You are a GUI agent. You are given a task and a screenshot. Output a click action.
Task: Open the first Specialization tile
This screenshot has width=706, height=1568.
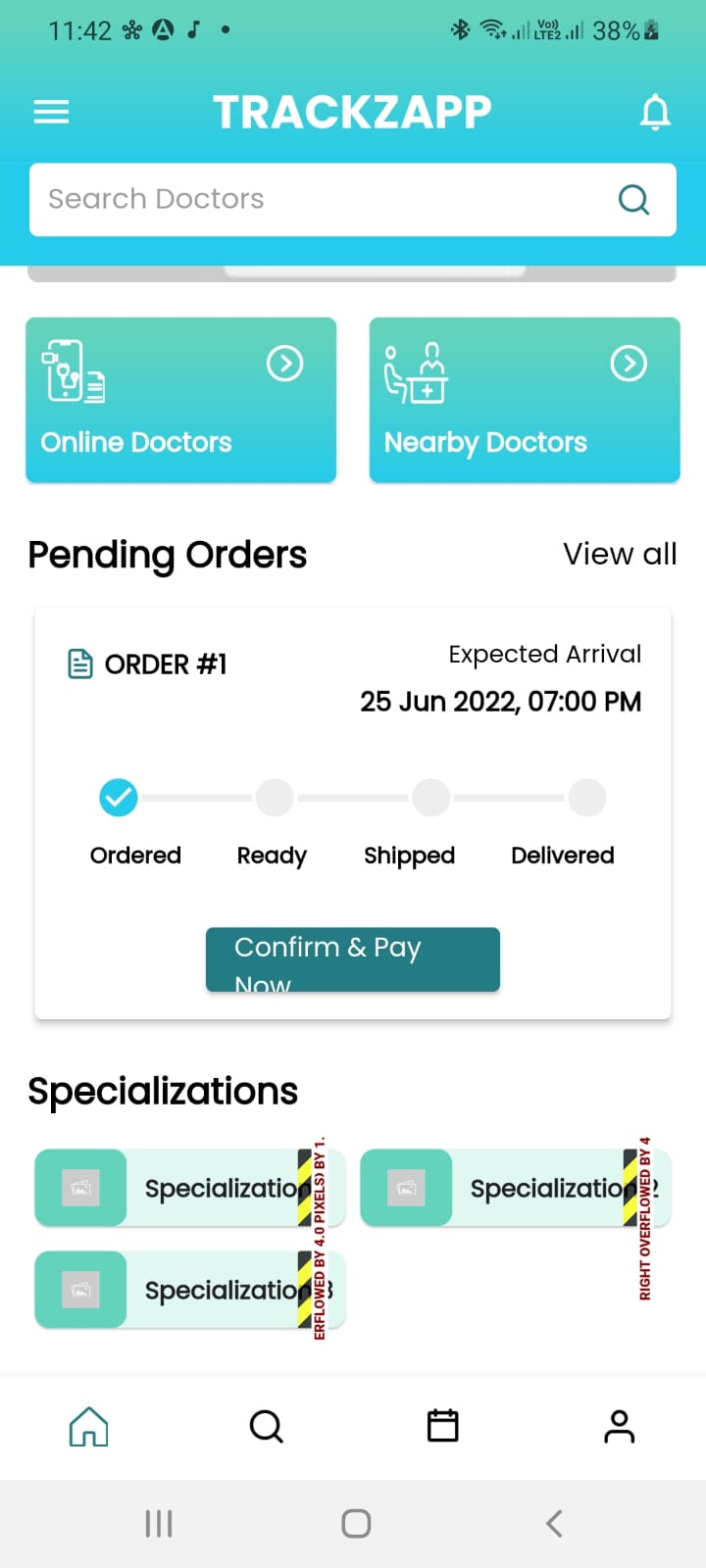coord(189,1188)
